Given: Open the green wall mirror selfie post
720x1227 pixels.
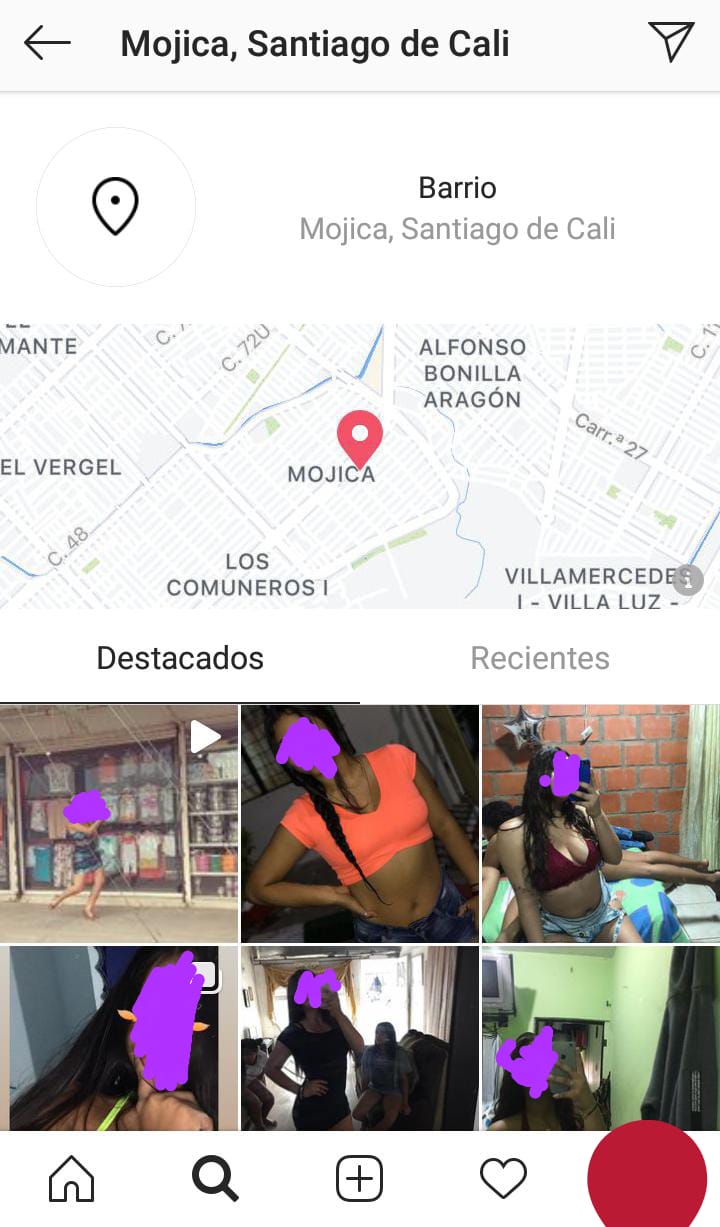Looking at the screenshot, I should (x=600, y=1038).
